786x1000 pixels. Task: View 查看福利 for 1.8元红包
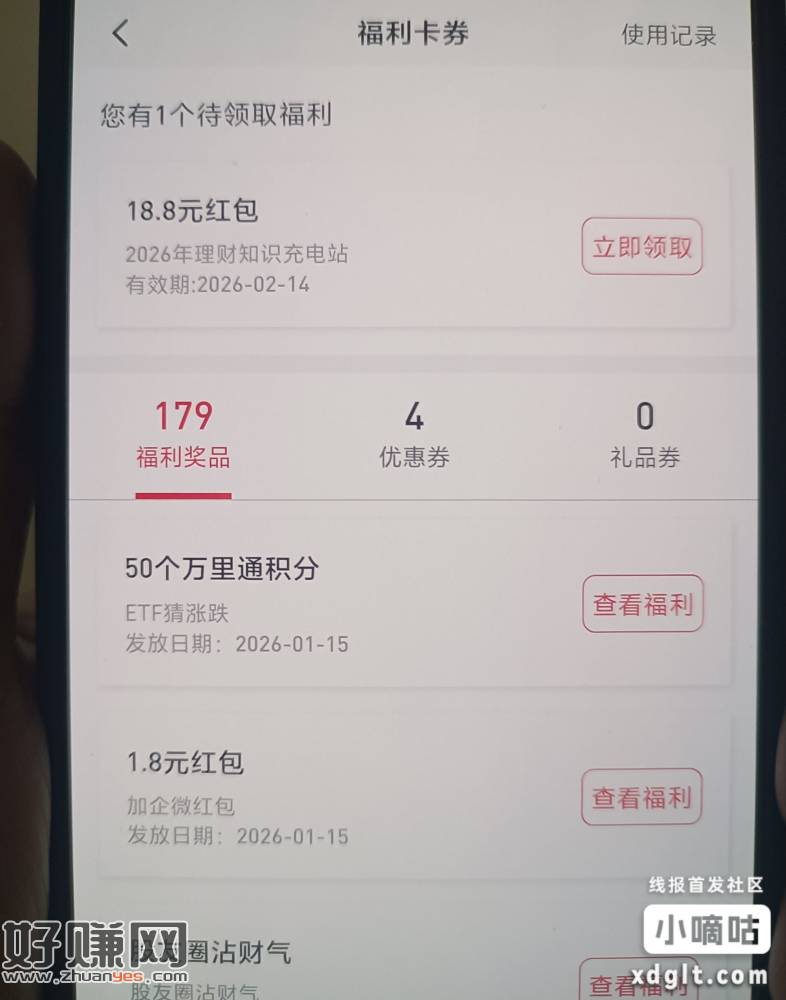pyautogui.click(x=642, y=797)
